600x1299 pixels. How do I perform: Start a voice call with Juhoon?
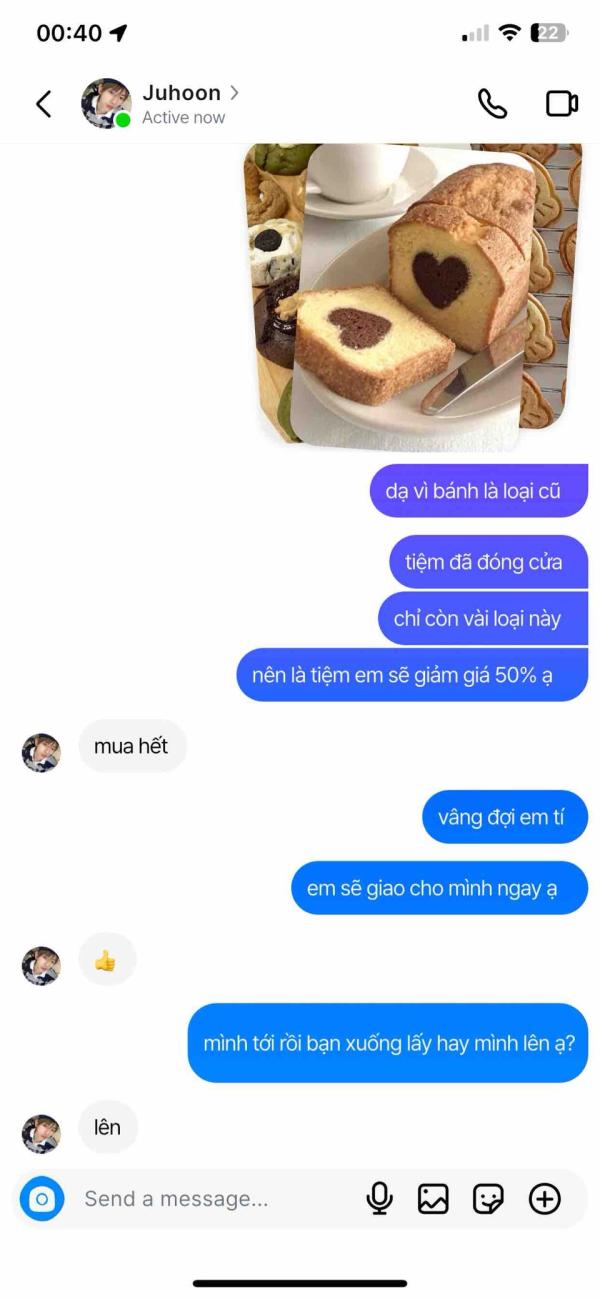point(492,104)
